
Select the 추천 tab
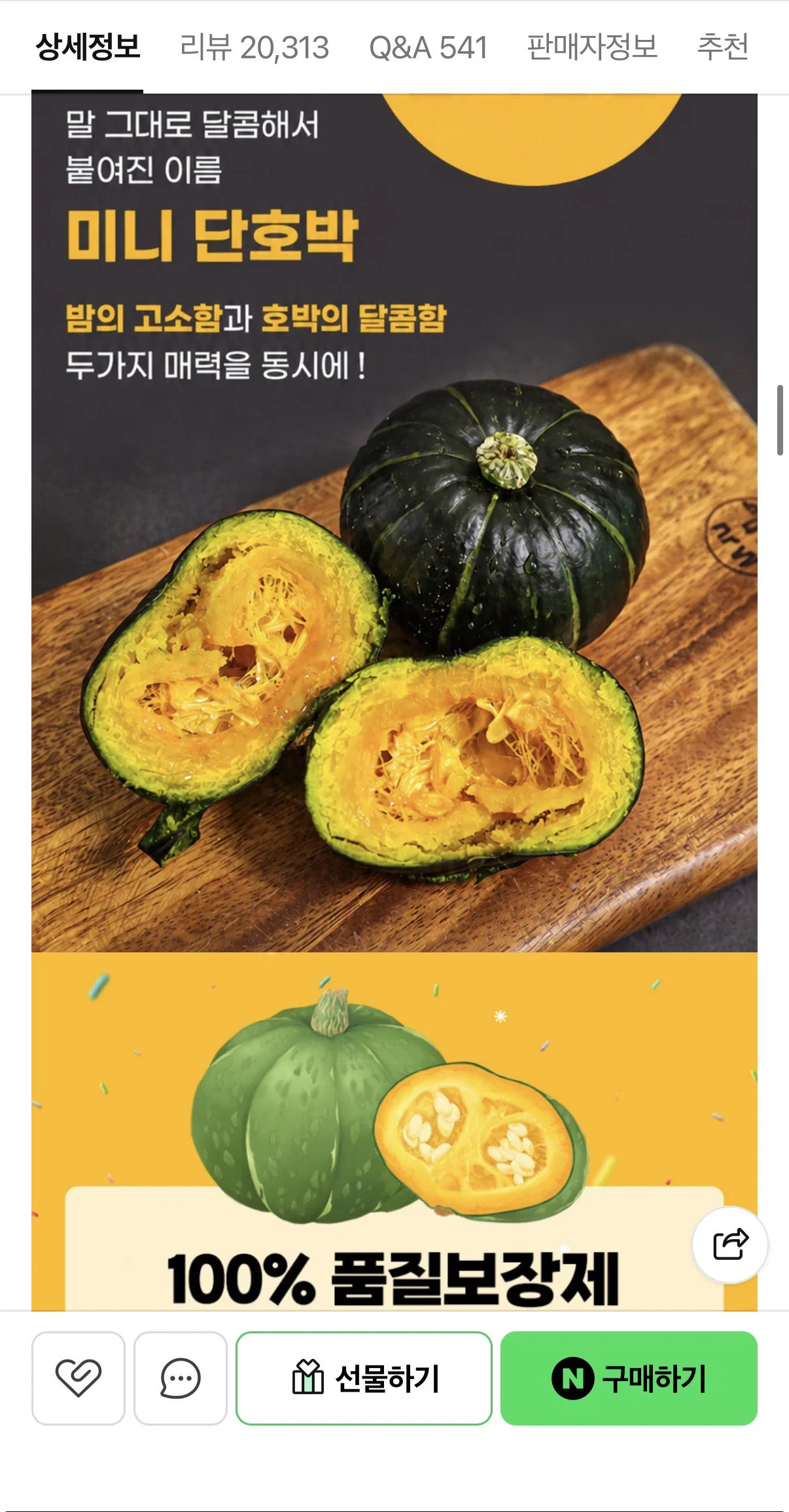tap(723, 47)
